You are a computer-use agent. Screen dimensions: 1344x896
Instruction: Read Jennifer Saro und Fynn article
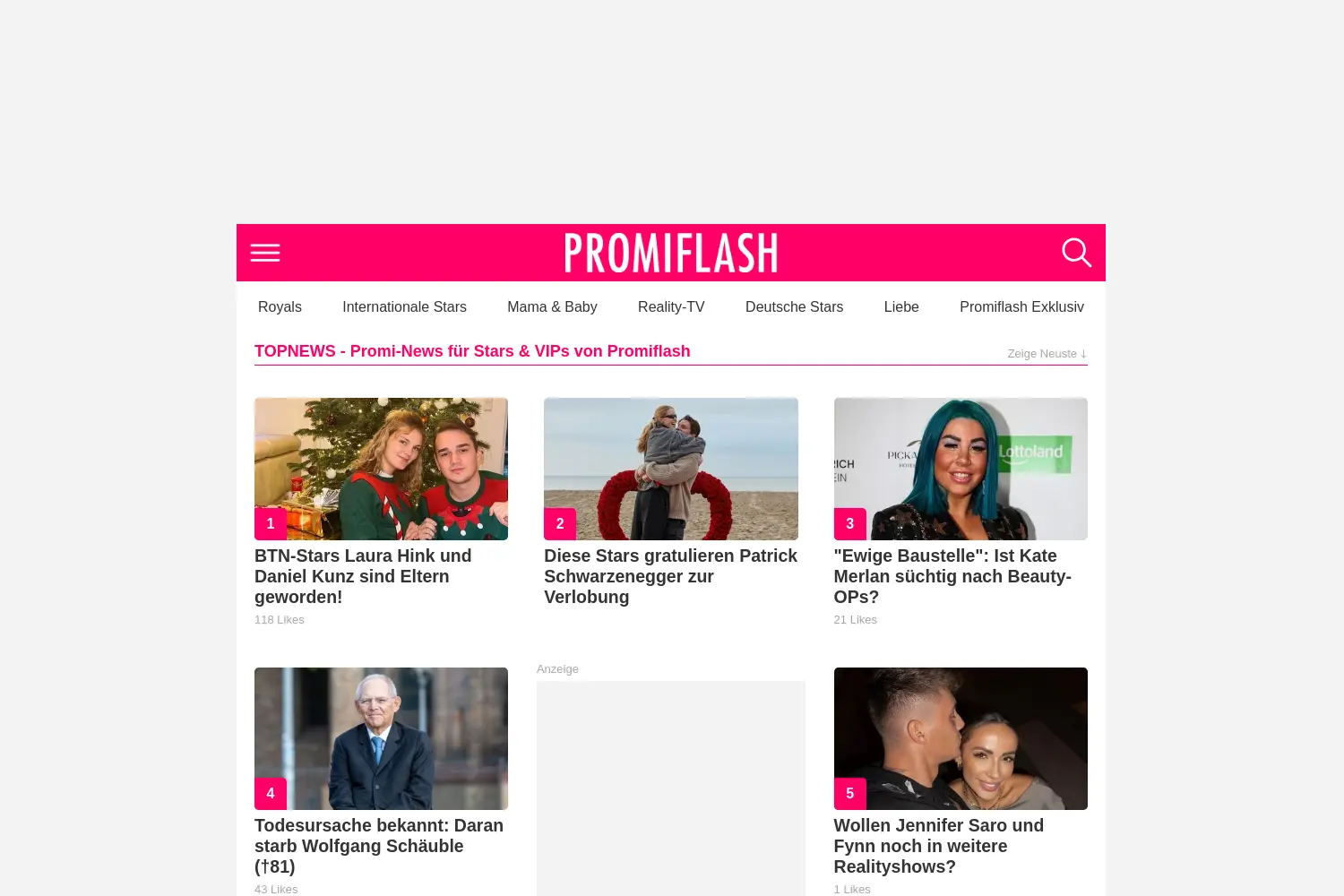point(938,845)
